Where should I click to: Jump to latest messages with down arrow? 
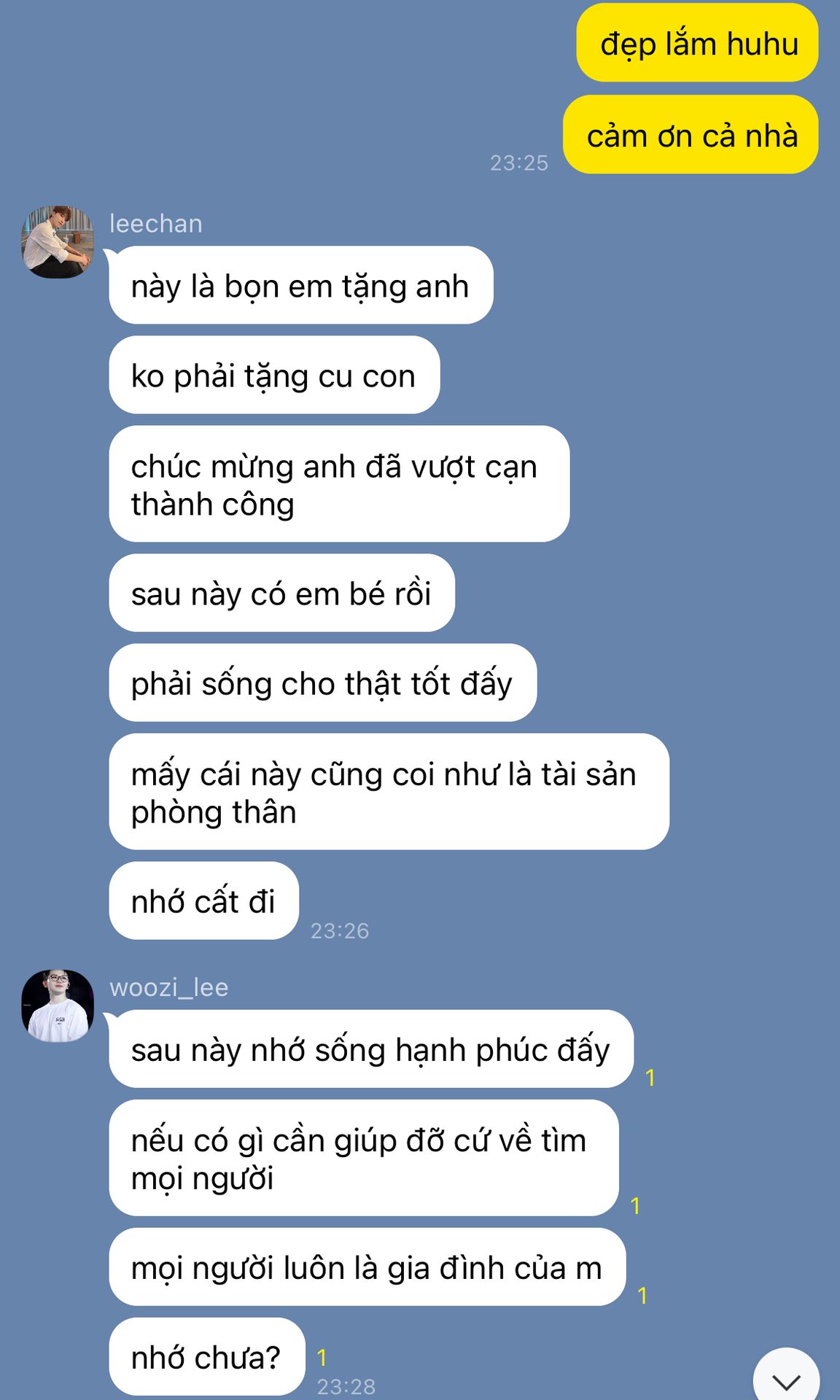(x=786, y=1378)
